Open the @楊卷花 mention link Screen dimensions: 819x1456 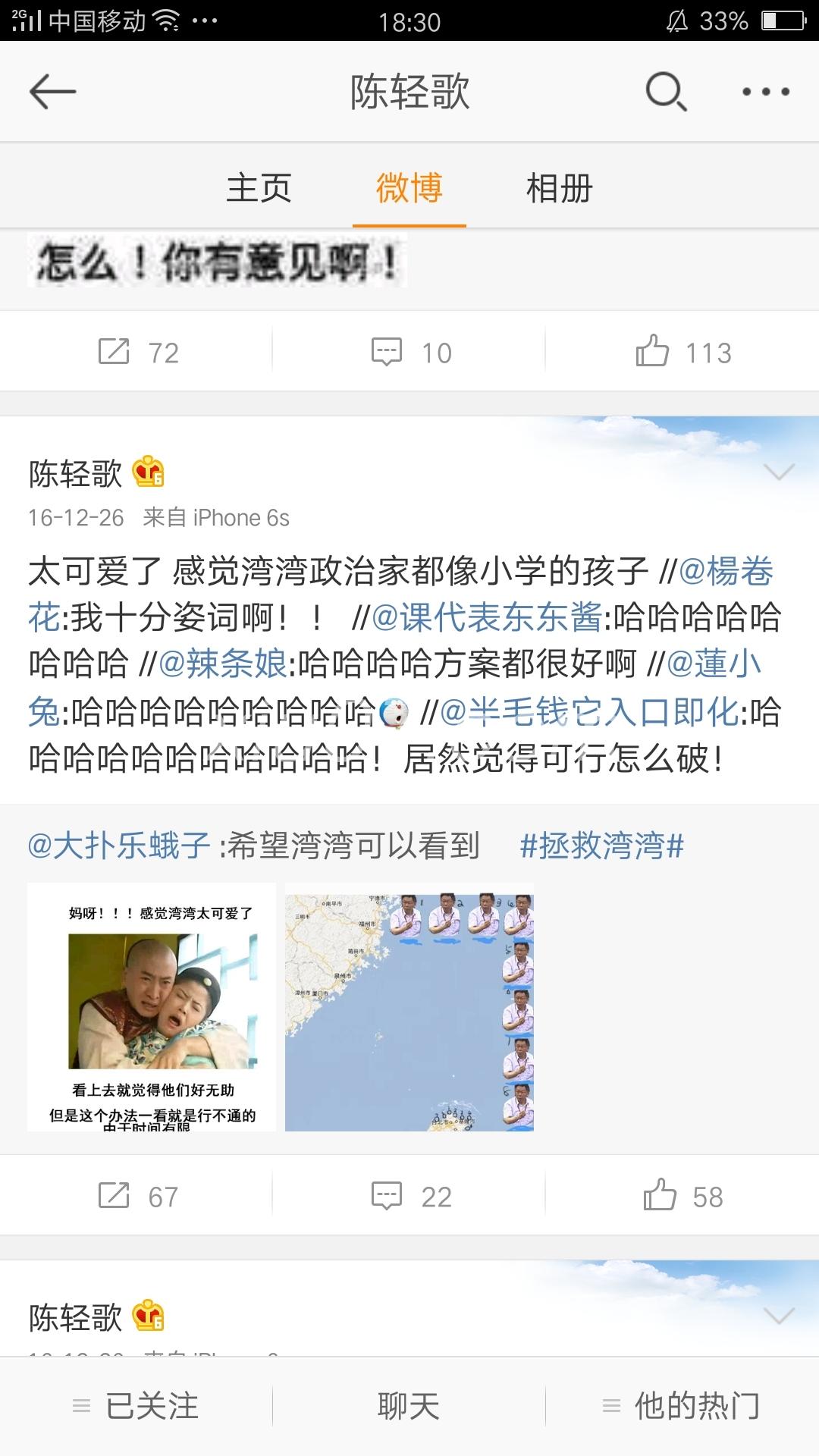726,572
